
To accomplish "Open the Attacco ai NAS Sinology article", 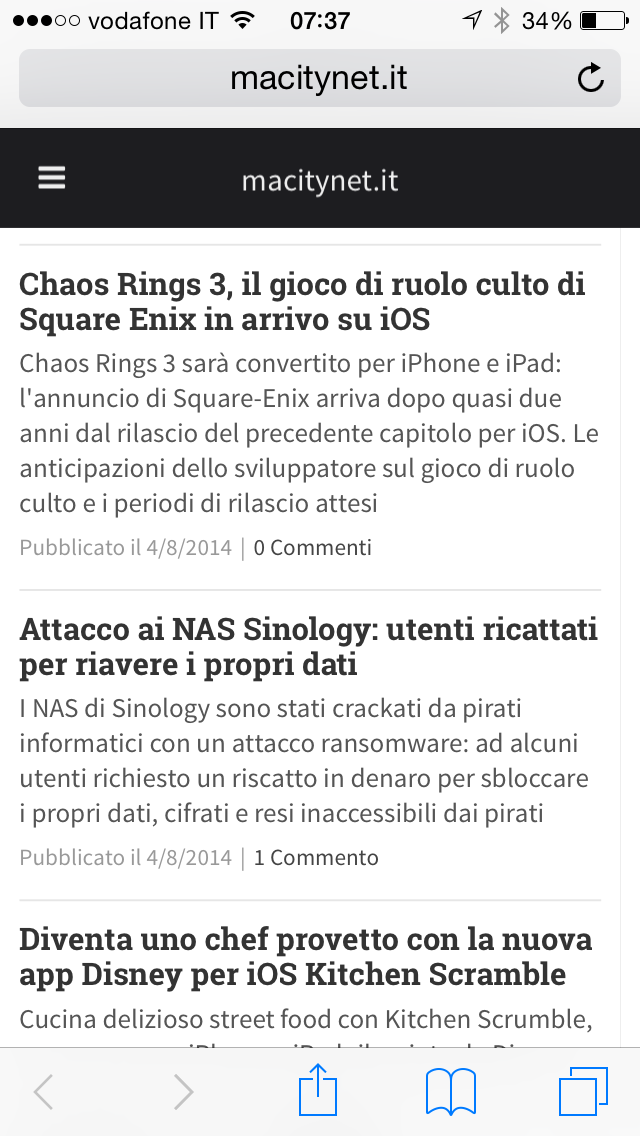I will [308, 646].
